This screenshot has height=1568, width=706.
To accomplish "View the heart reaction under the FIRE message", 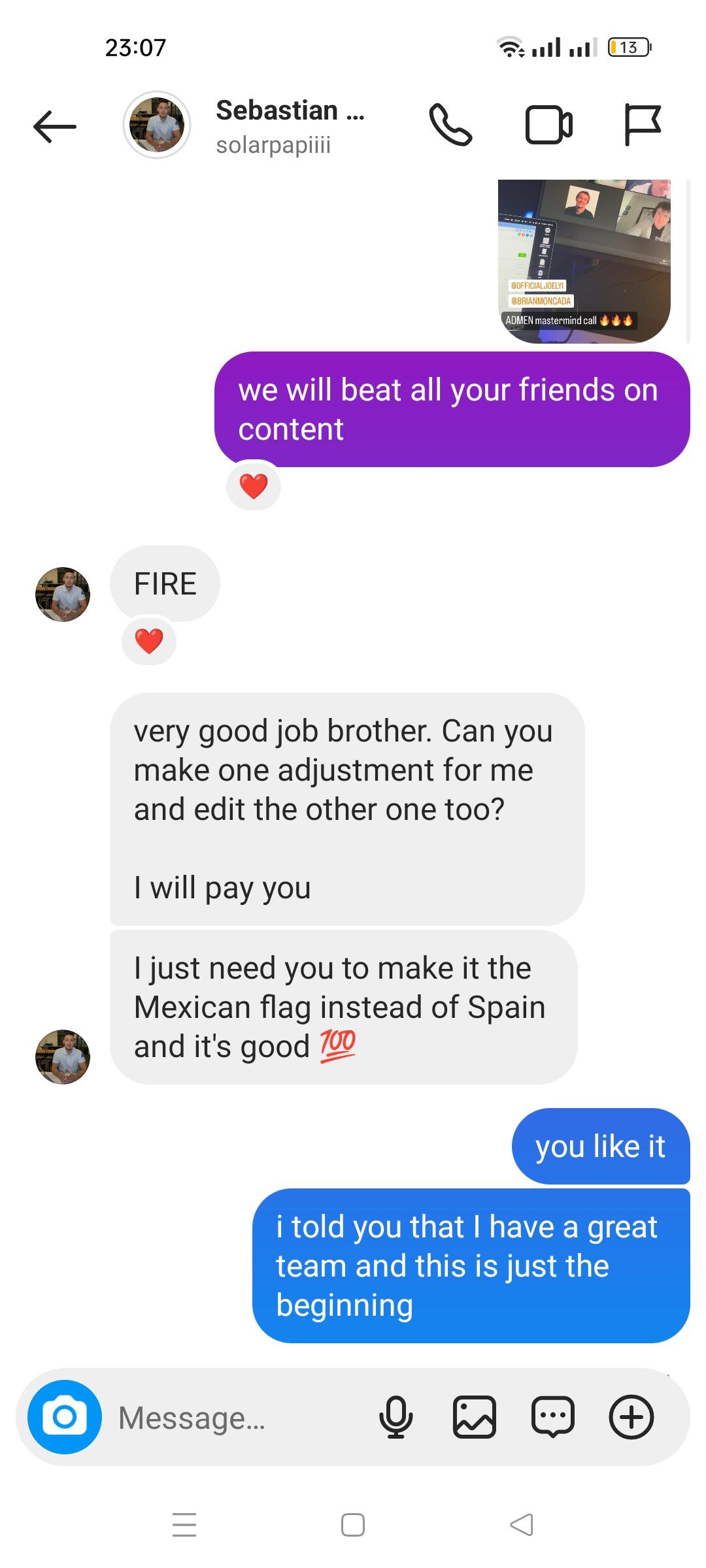I will 149,641.
